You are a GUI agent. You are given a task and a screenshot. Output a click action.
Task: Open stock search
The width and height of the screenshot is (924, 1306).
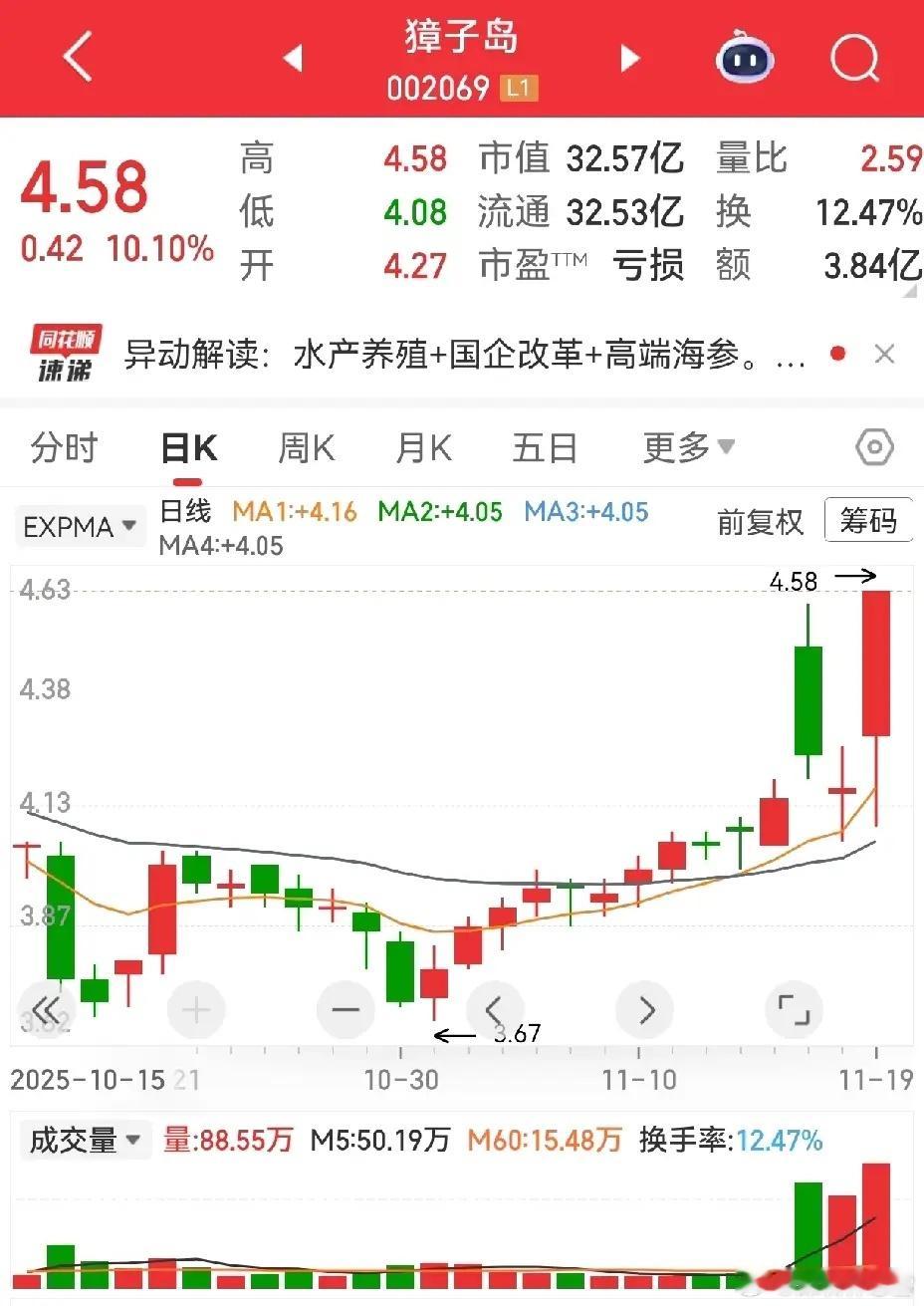(x=855, y=58)
